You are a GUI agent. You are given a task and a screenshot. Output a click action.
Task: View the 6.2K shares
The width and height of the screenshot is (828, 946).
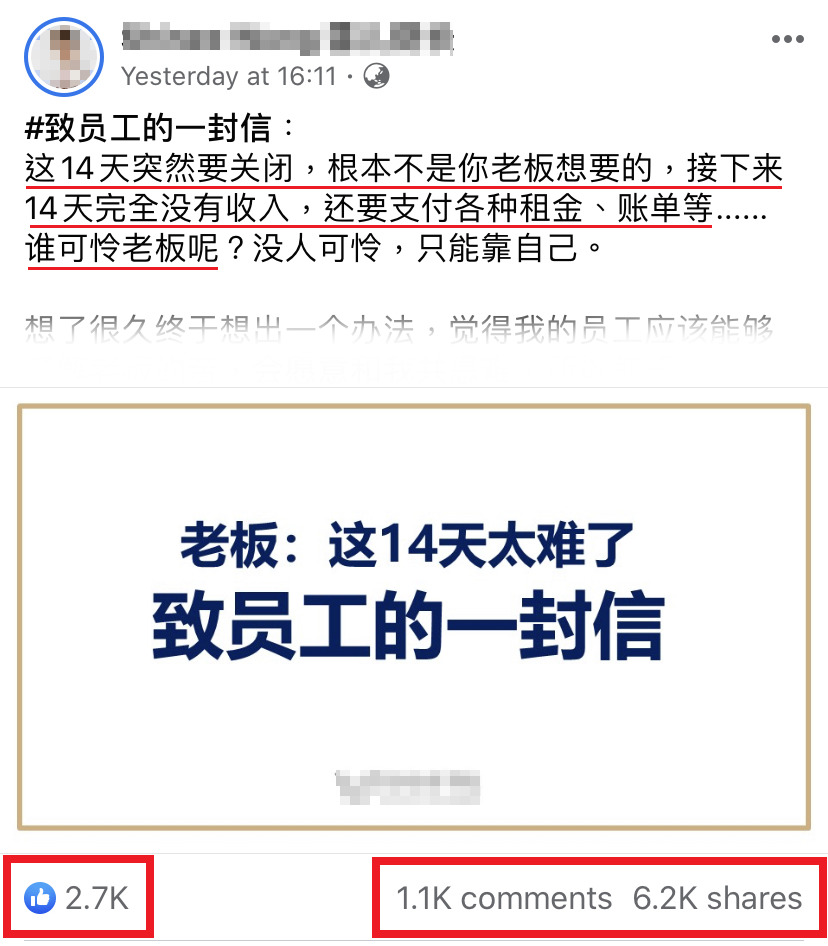(717, 897)
